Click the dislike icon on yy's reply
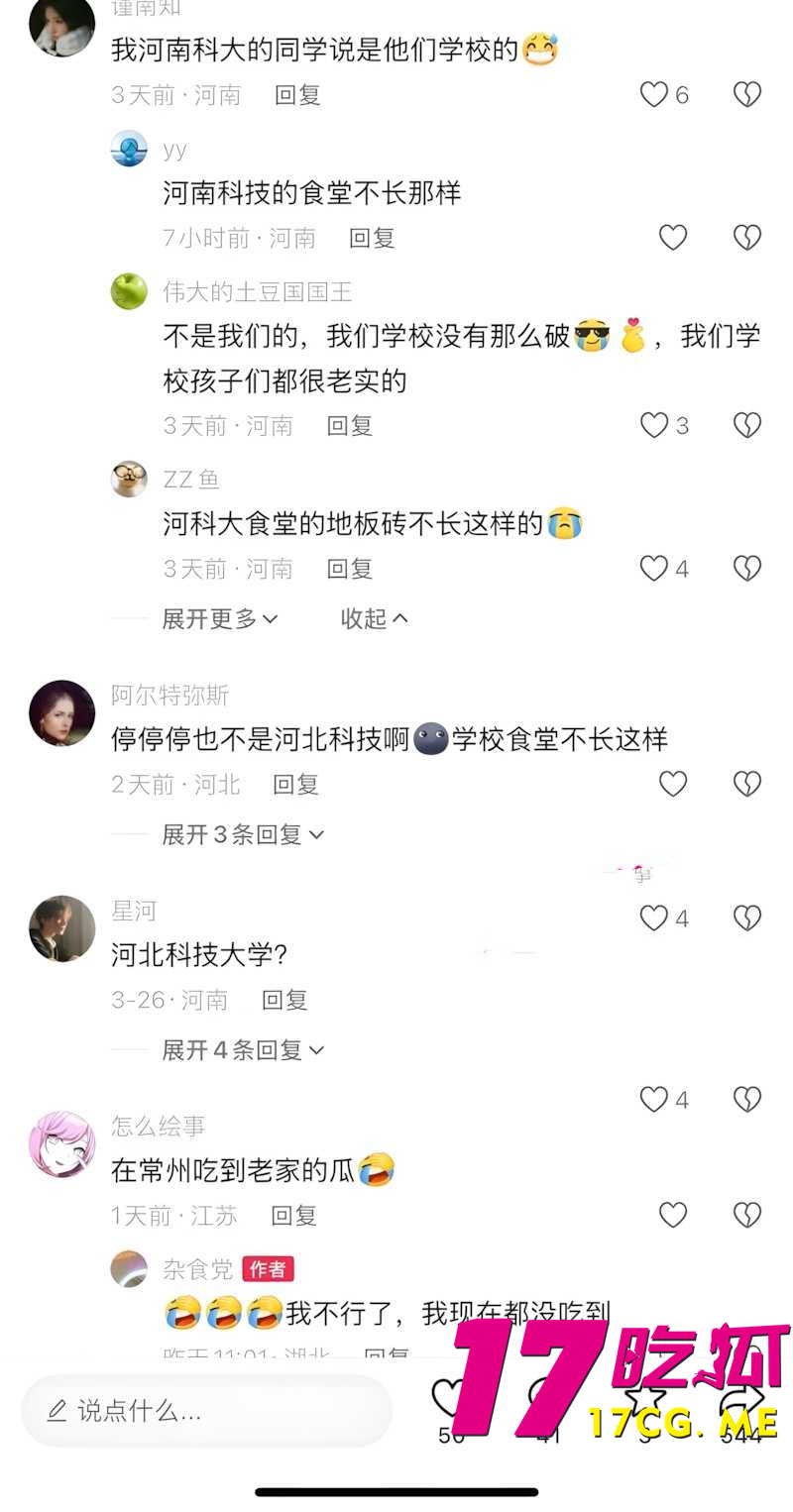Viewport: 793px width, 1512px height. (747, 238)
